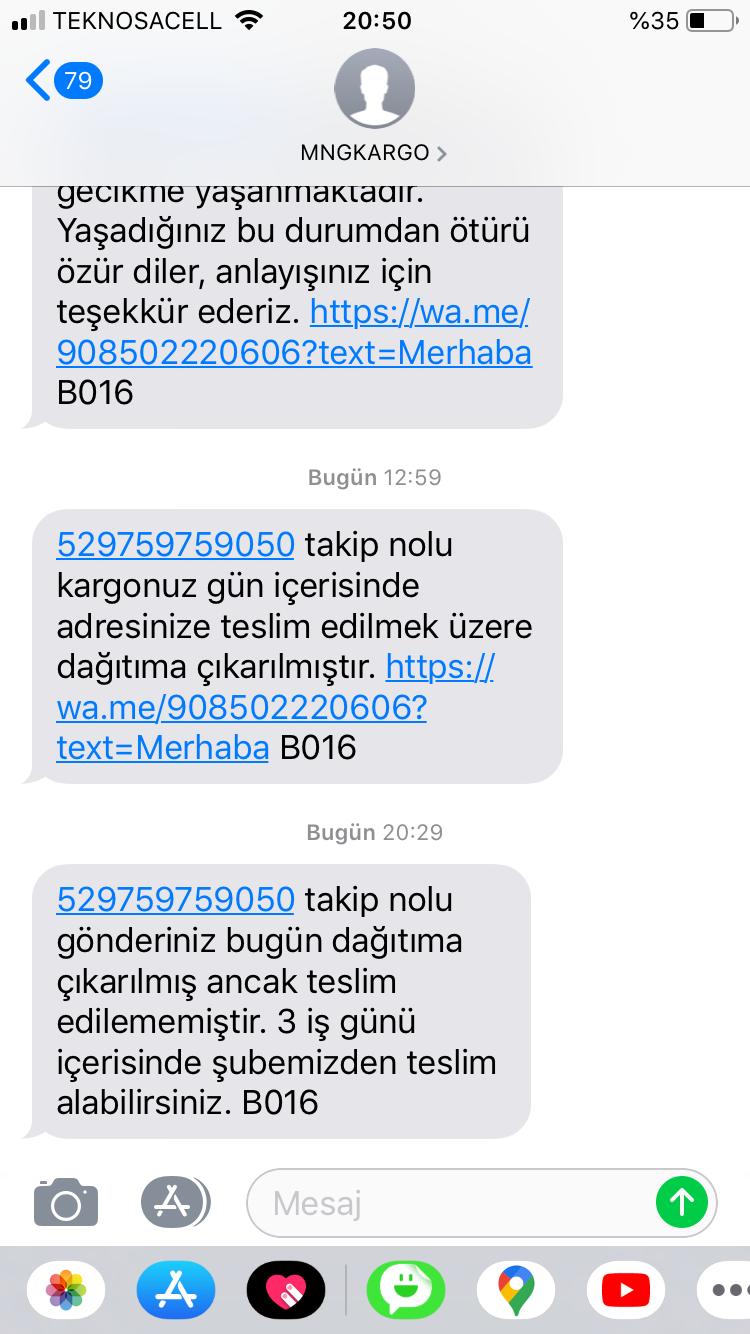Send the message with green arrow
Screen dimensions: 750x1334
[682, 1201]
